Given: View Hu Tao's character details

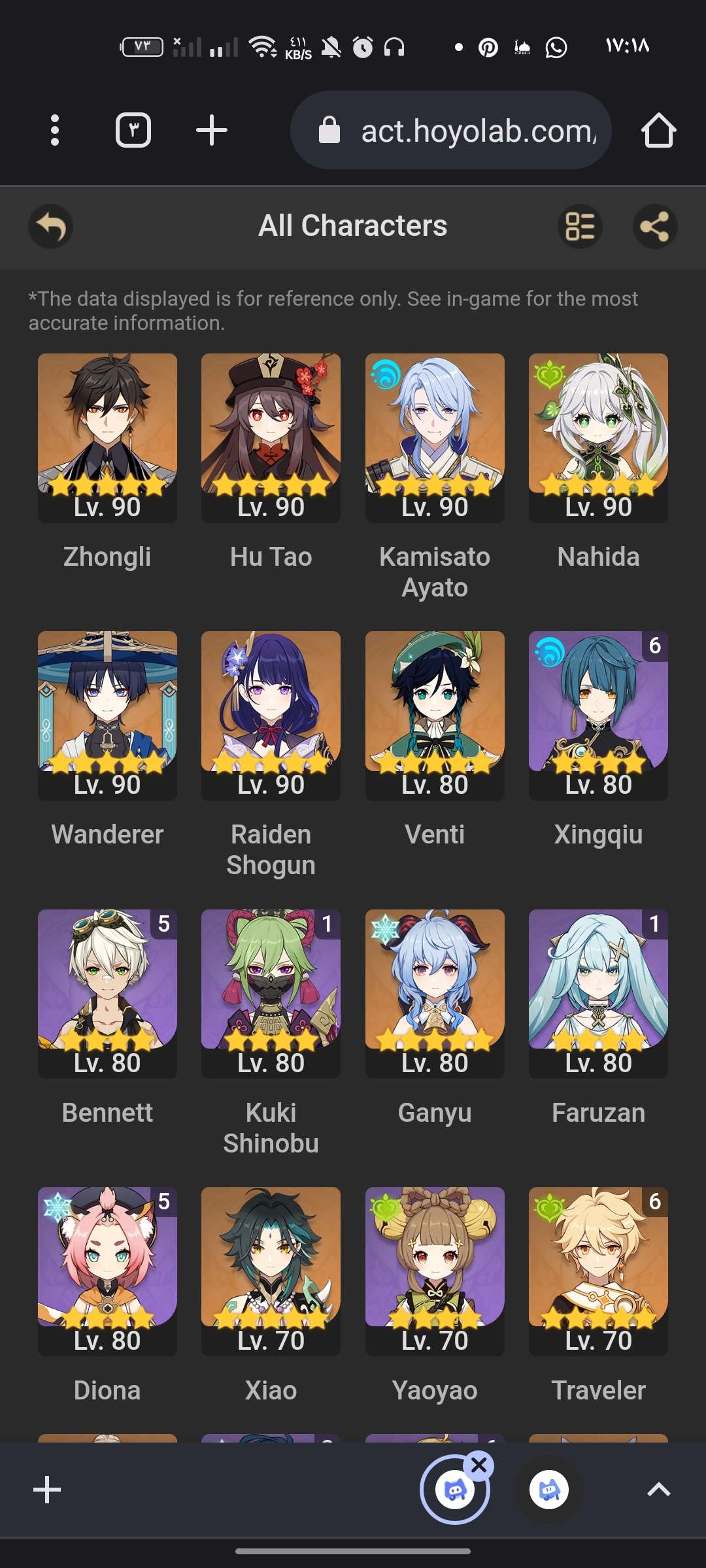Looking at the screenshot, I should pos(271,438).
